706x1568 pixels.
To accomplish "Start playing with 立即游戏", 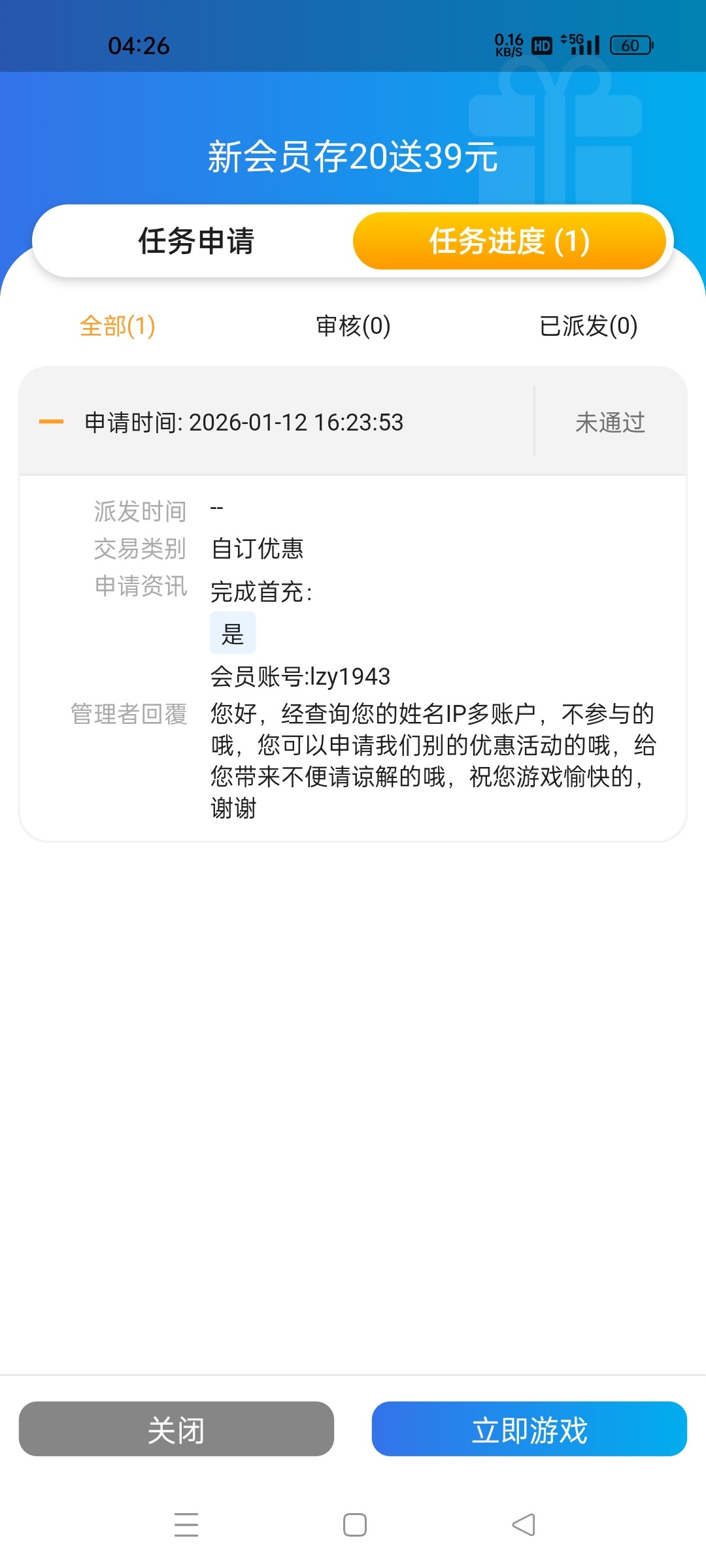I will tap(529, 1429).
